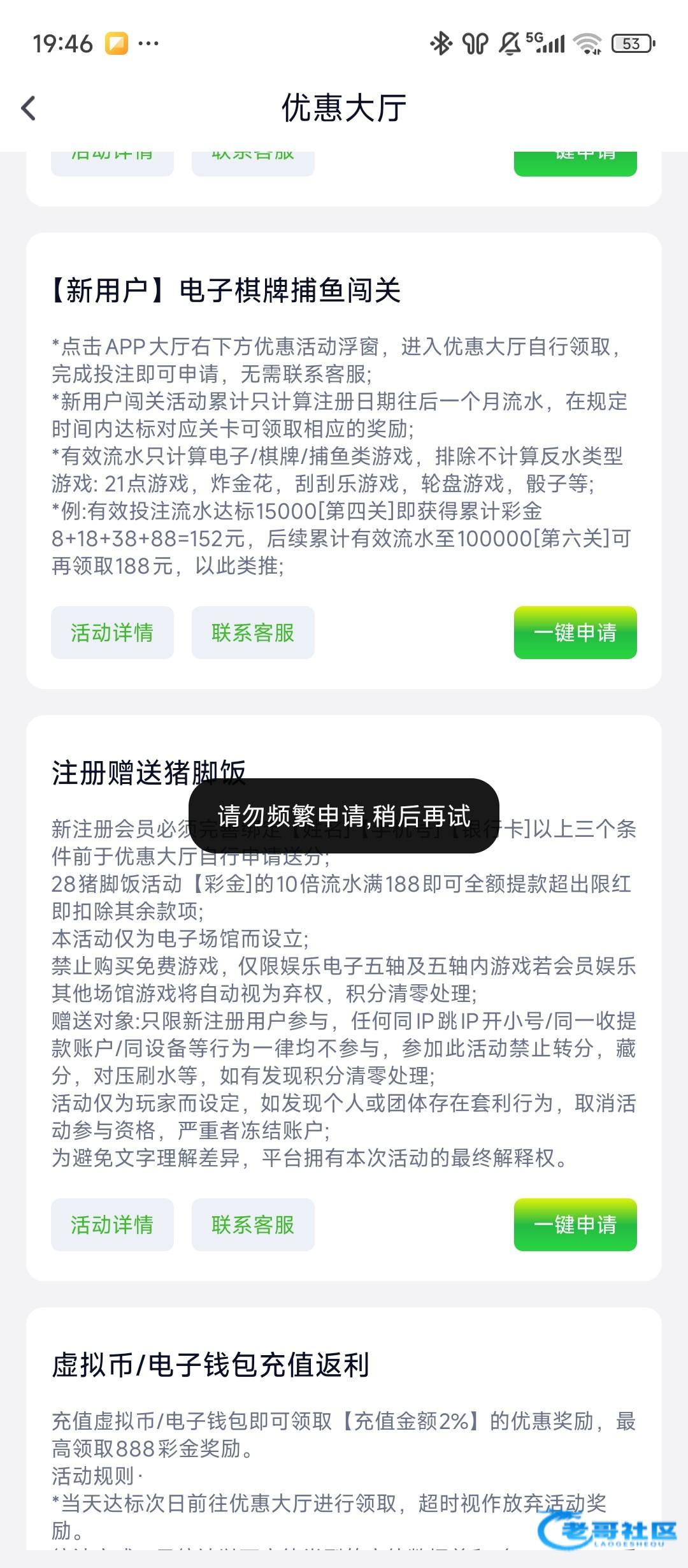Apply with 一键申请 for 电子棋牌捕鱼闯关
Viewport: 688px width, 1568px height.
point(575,632)
